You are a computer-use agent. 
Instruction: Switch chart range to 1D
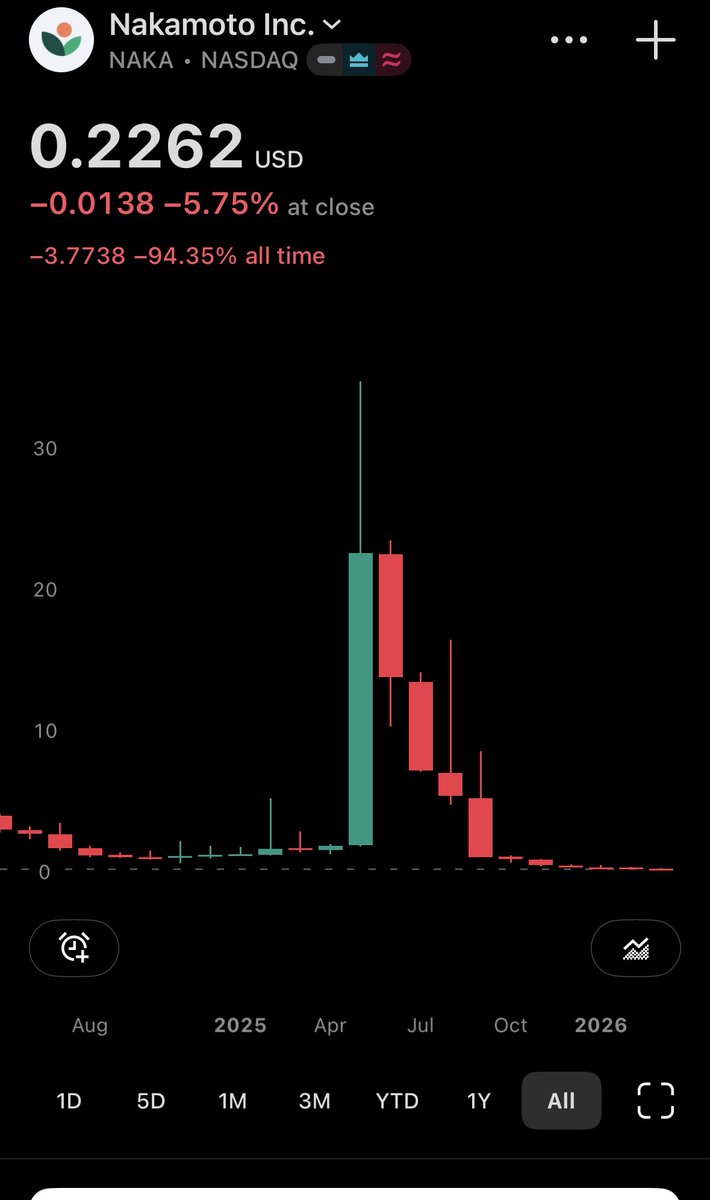tap(69, 1101)
